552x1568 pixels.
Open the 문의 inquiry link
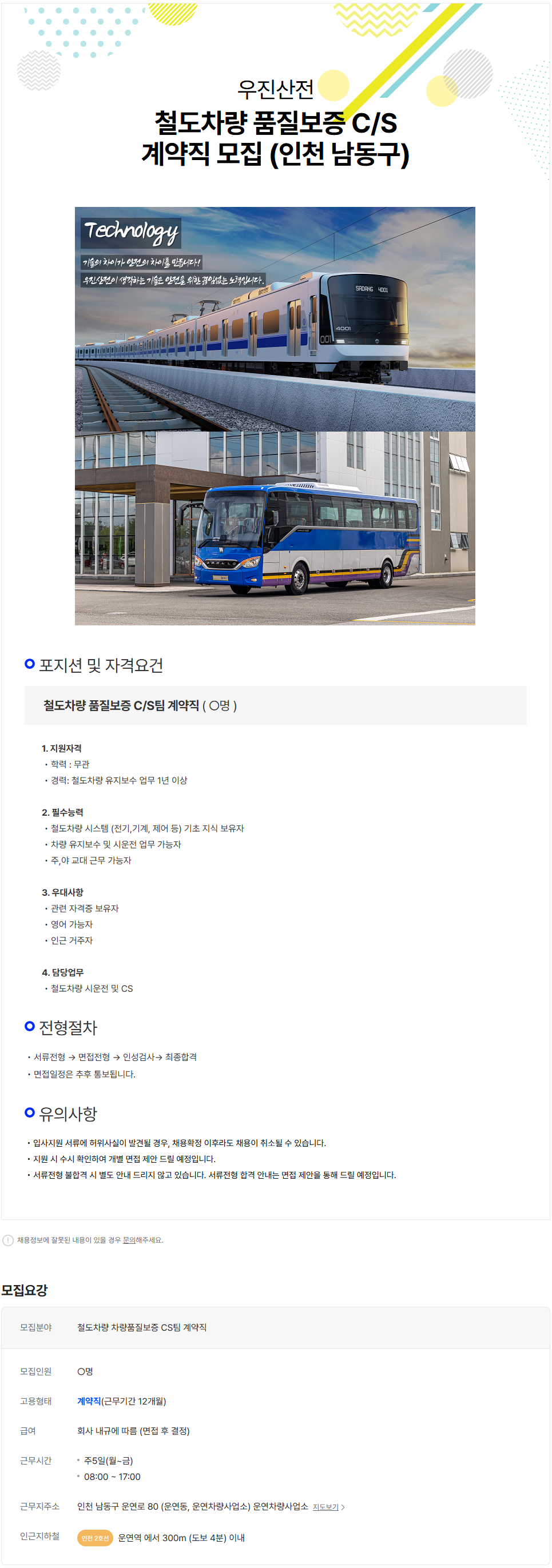129,1240
